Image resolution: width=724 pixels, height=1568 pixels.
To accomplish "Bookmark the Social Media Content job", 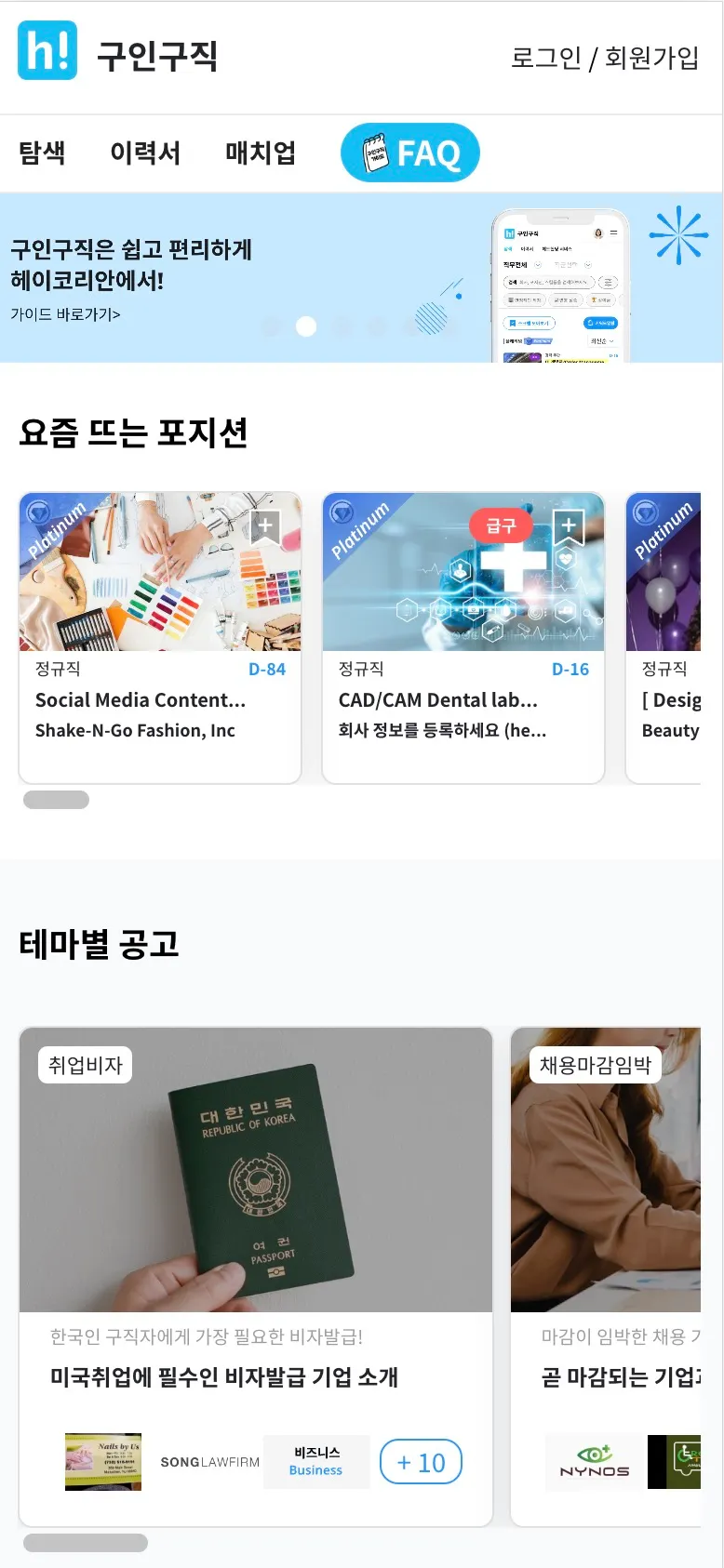I will coord(265,526).
